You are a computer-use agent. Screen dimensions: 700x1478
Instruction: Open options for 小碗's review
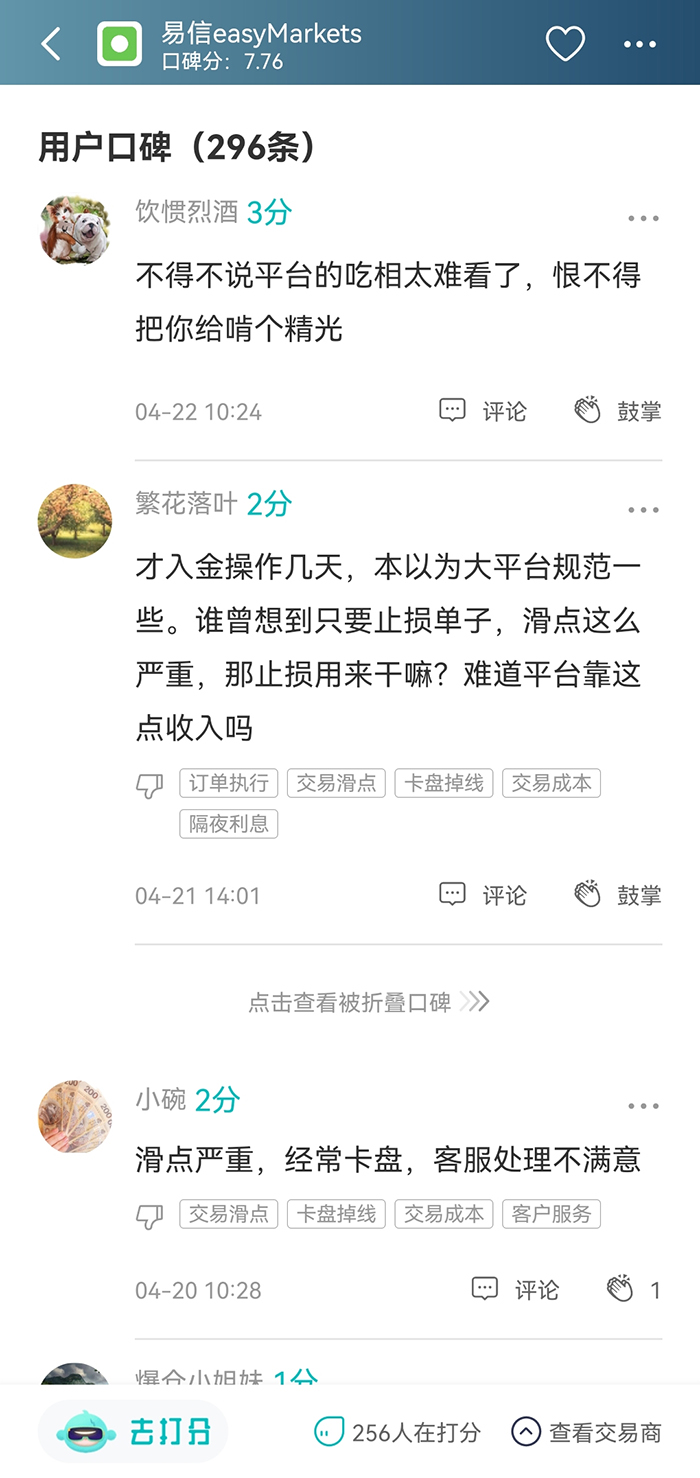point(643,1106)
